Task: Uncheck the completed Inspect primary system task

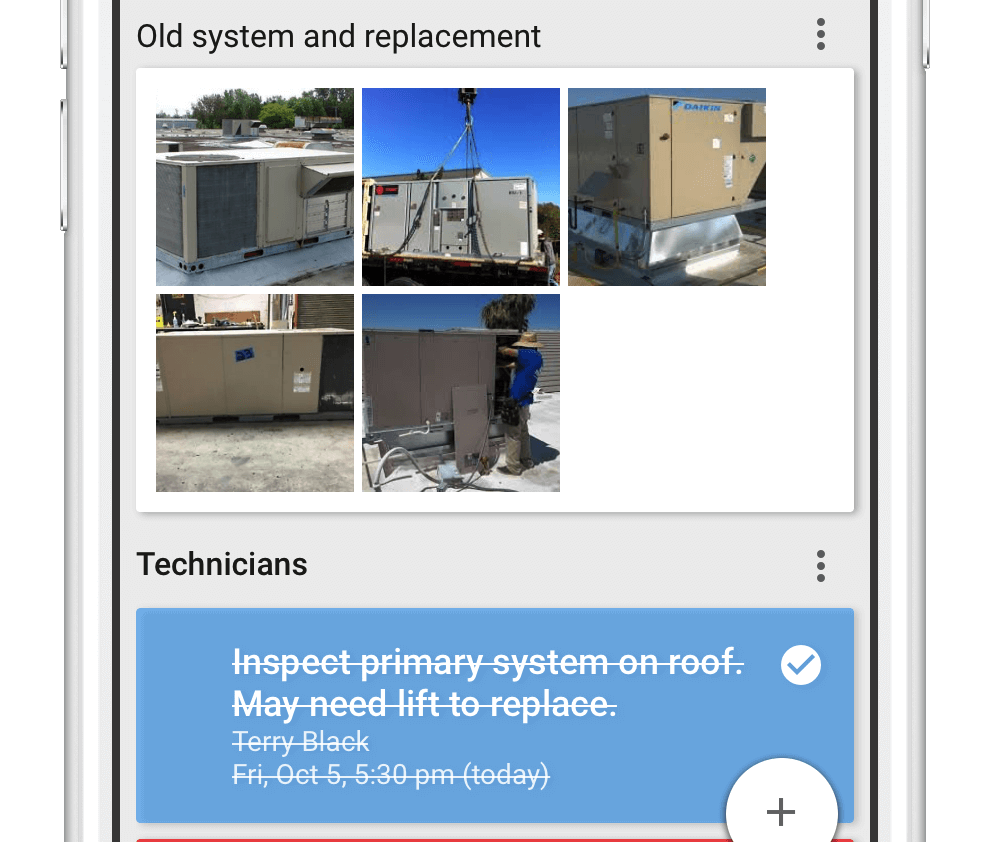Action: click(801, 665)
